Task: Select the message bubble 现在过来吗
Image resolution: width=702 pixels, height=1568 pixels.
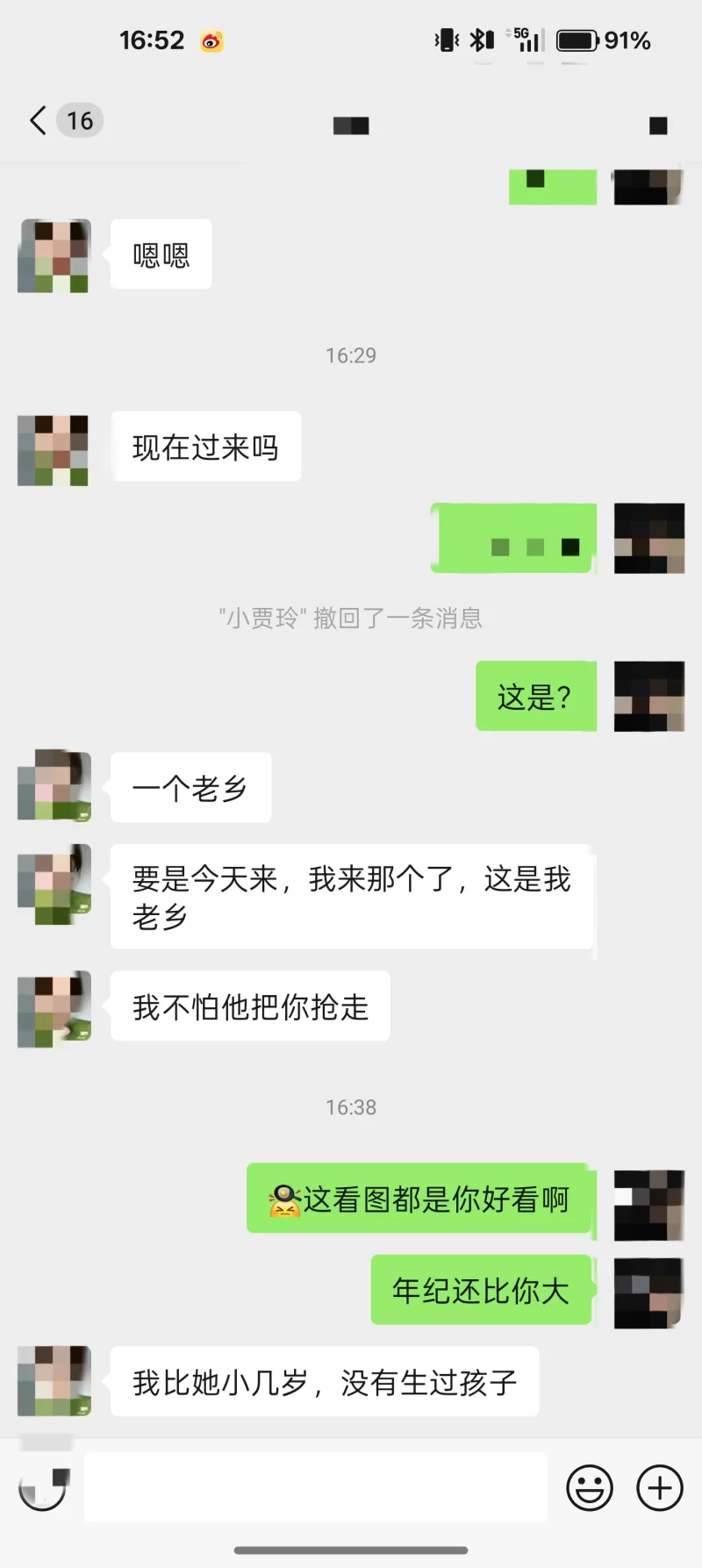Action: pyautogui.click(x=206, y=447)
